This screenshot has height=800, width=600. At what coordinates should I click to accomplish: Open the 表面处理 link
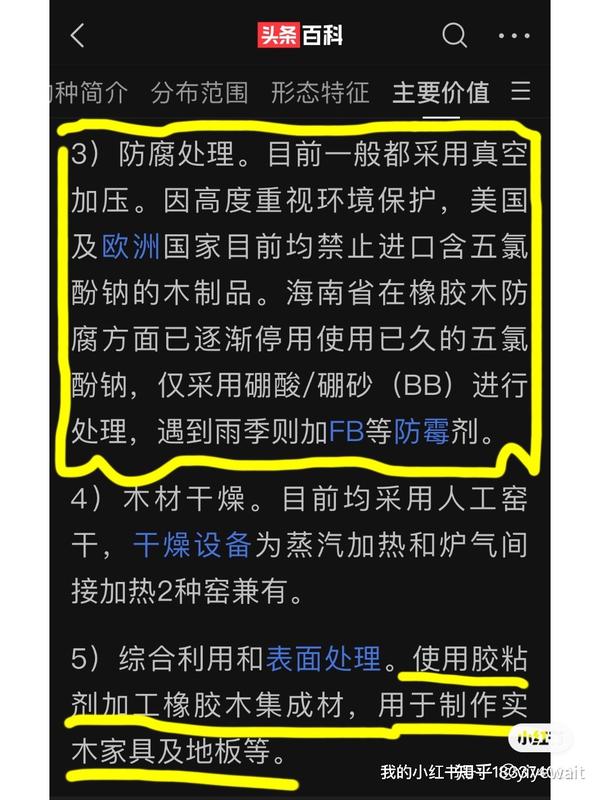coord(324,659)
